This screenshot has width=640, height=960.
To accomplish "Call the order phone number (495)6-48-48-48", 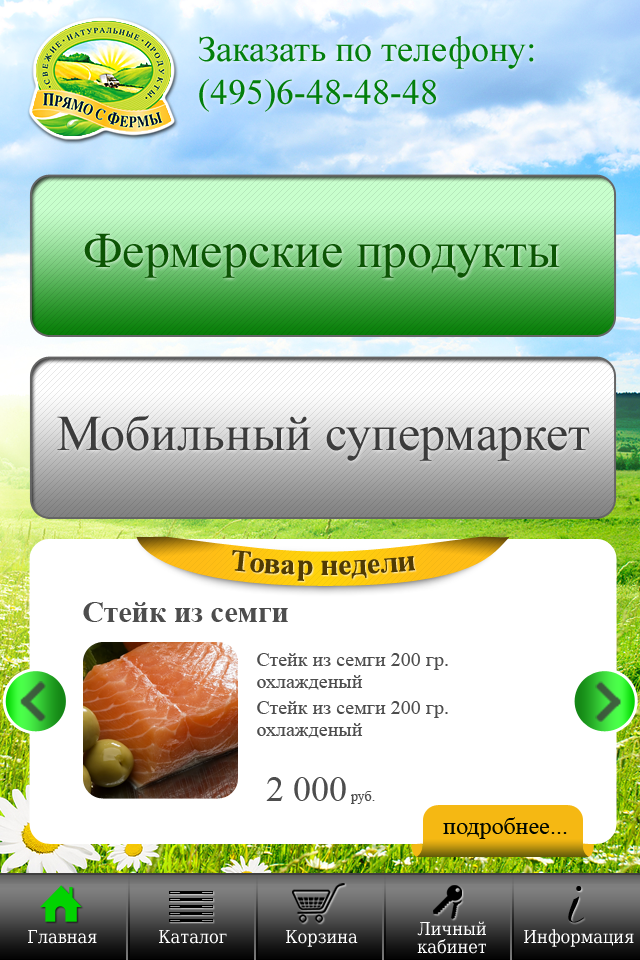I will 318,93.
